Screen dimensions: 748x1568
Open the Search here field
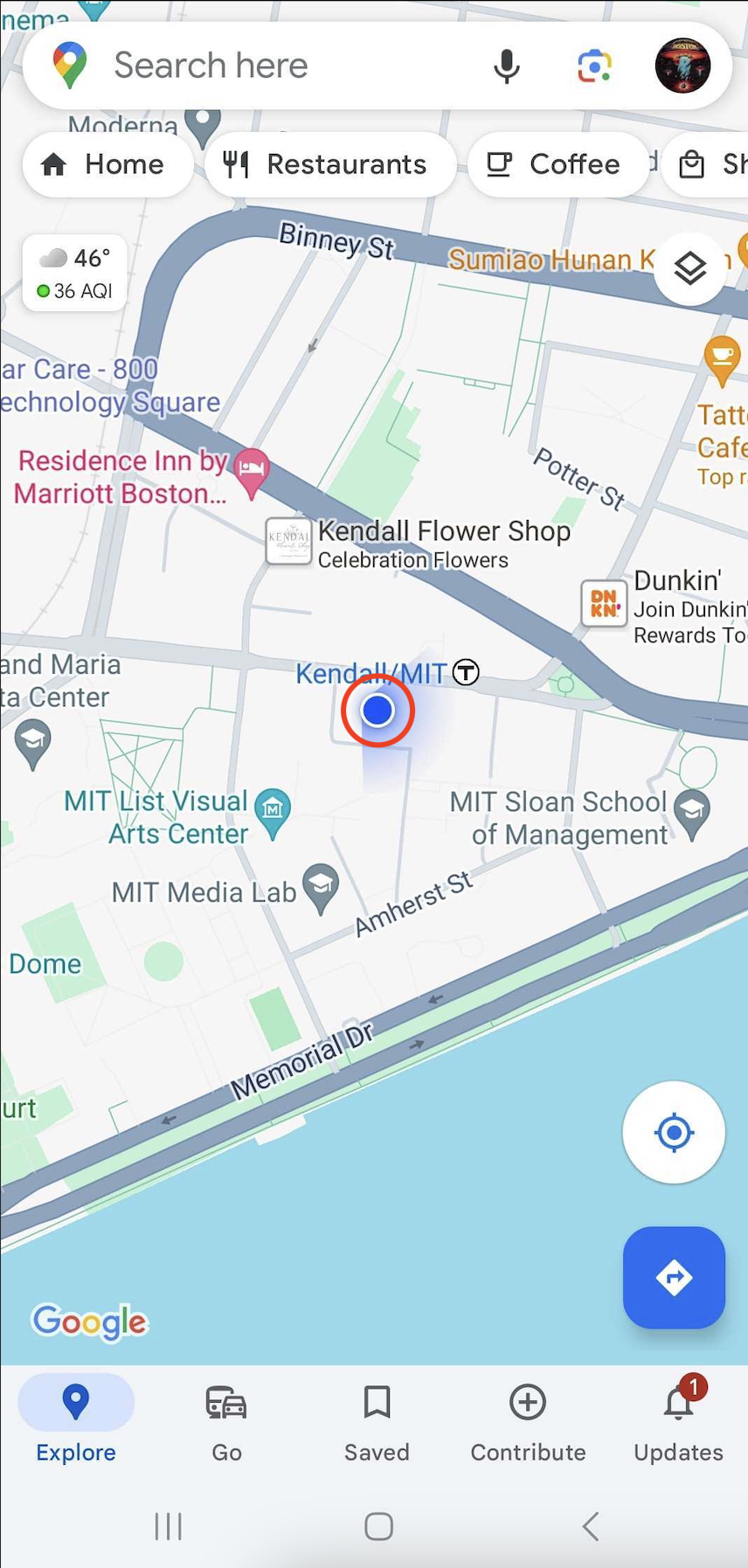262,66
